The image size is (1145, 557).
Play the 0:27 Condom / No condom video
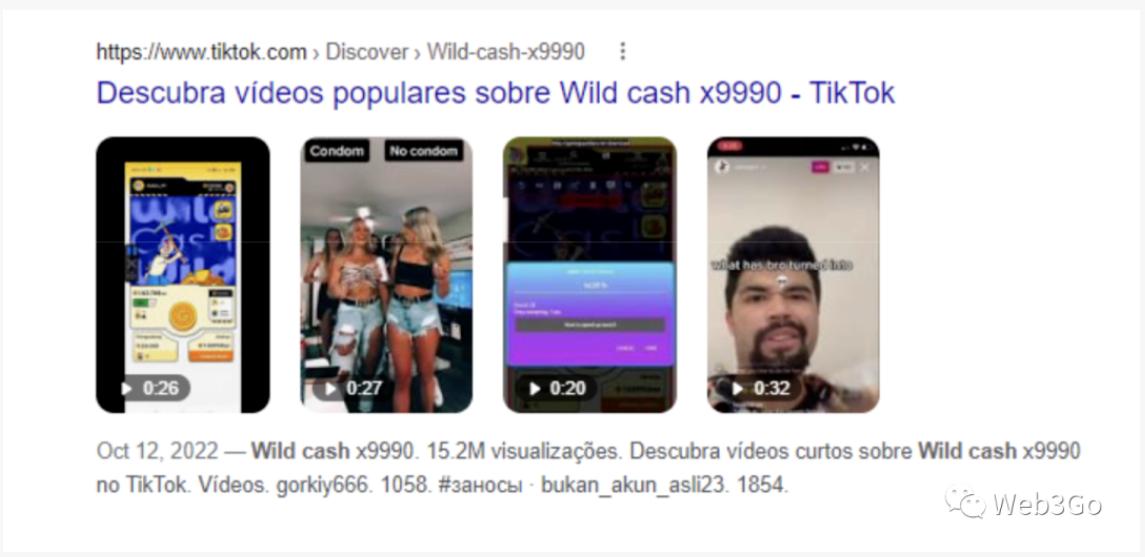click(386, 275)
